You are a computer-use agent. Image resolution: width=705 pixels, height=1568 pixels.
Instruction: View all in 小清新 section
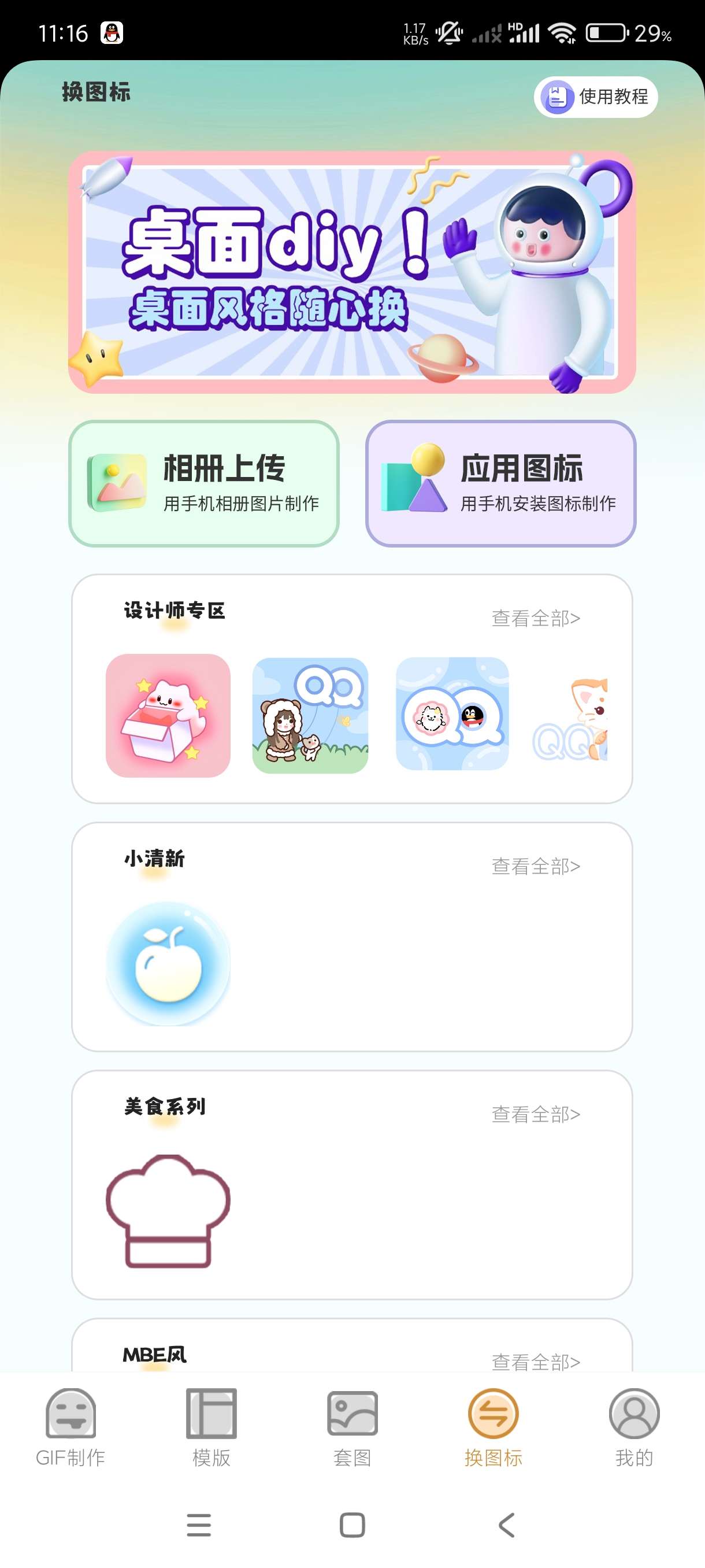click(535, 866)
